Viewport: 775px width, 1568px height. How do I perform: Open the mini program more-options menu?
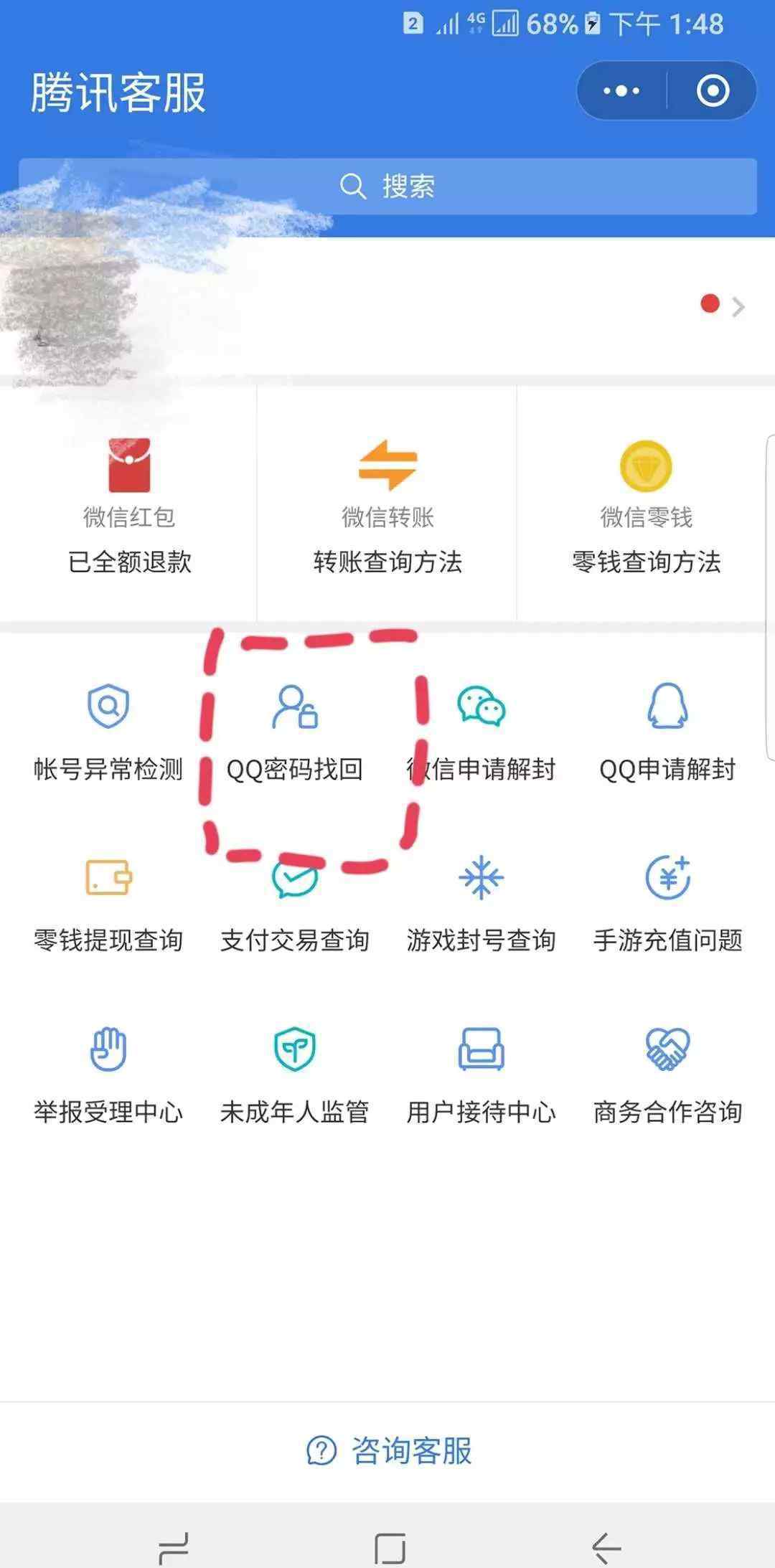point(621,91)
